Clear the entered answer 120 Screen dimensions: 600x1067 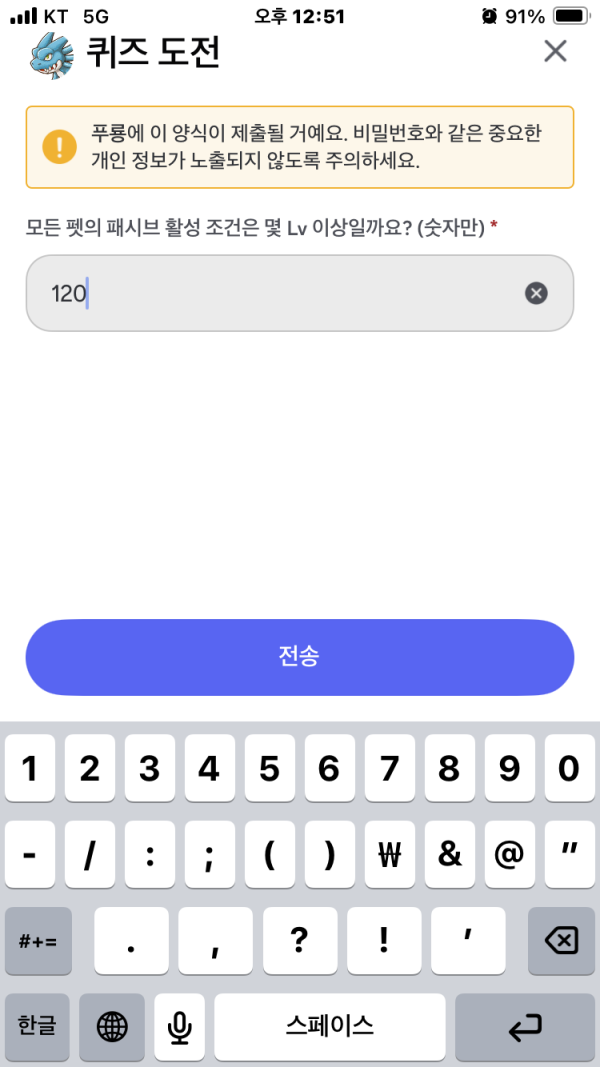[x=537, y=293]
